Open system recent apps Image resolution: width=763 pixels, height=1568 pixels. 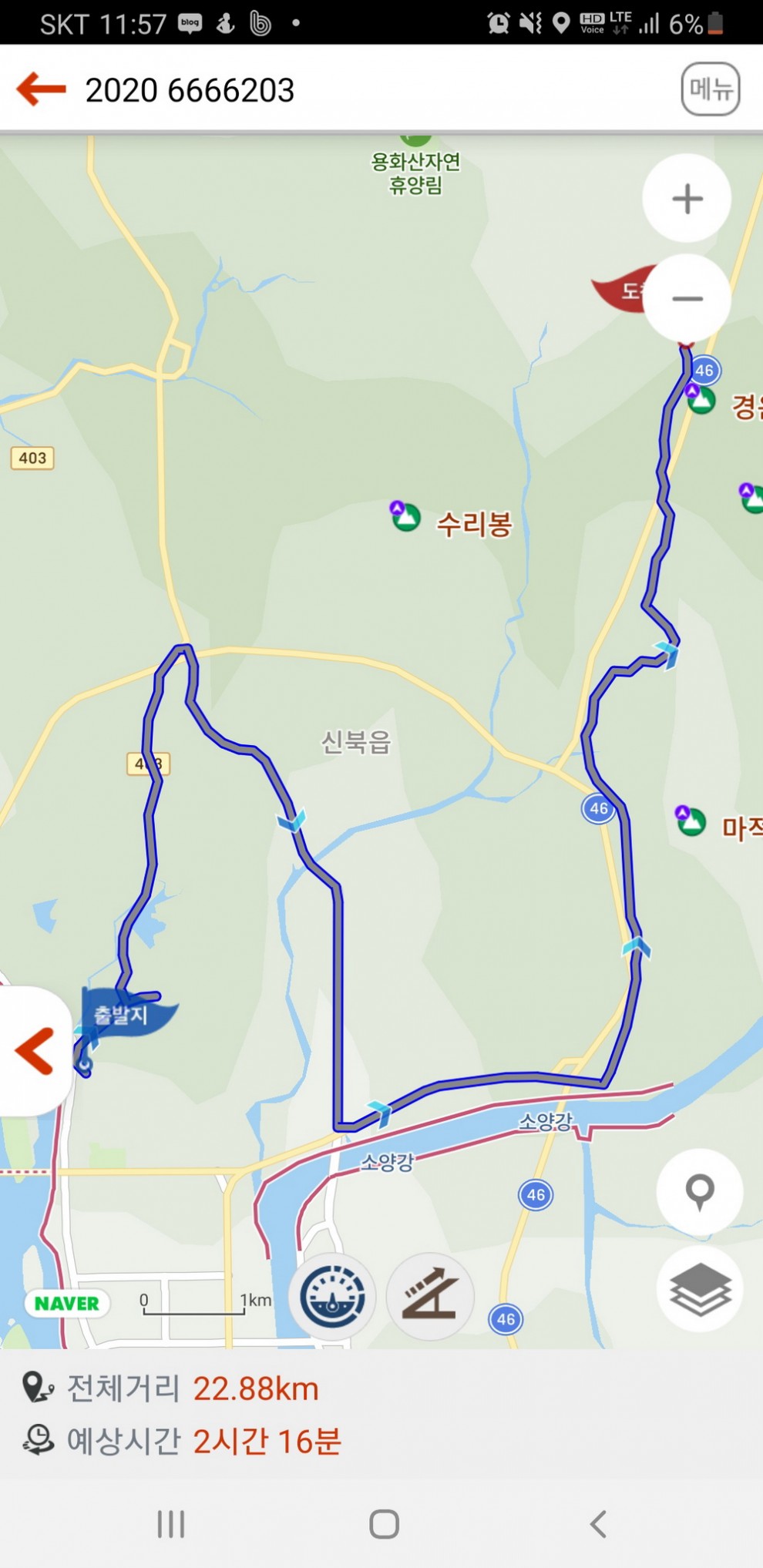tap(170, 1523)
